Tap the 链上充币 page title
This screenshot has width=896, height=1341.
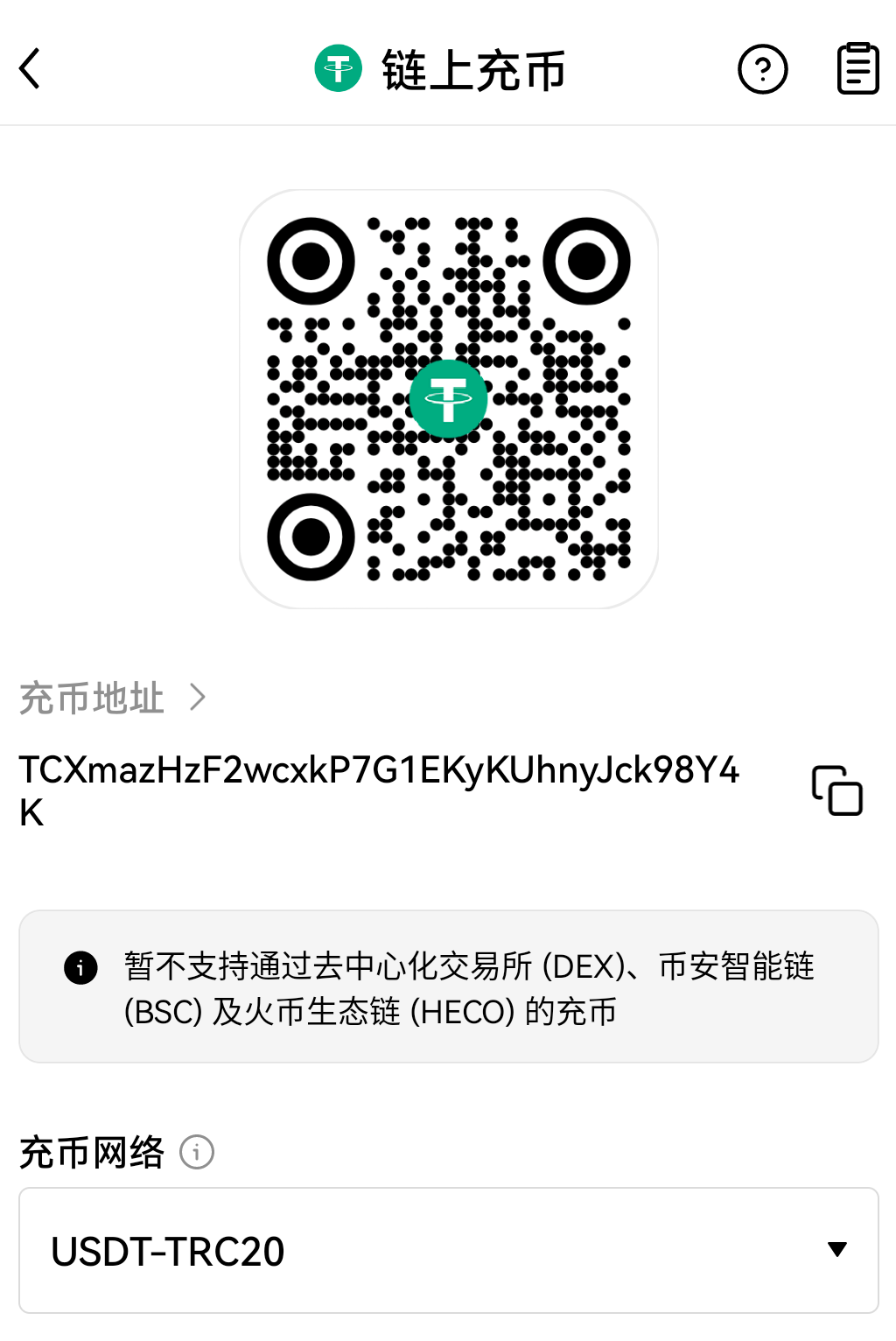click(472, 68)
